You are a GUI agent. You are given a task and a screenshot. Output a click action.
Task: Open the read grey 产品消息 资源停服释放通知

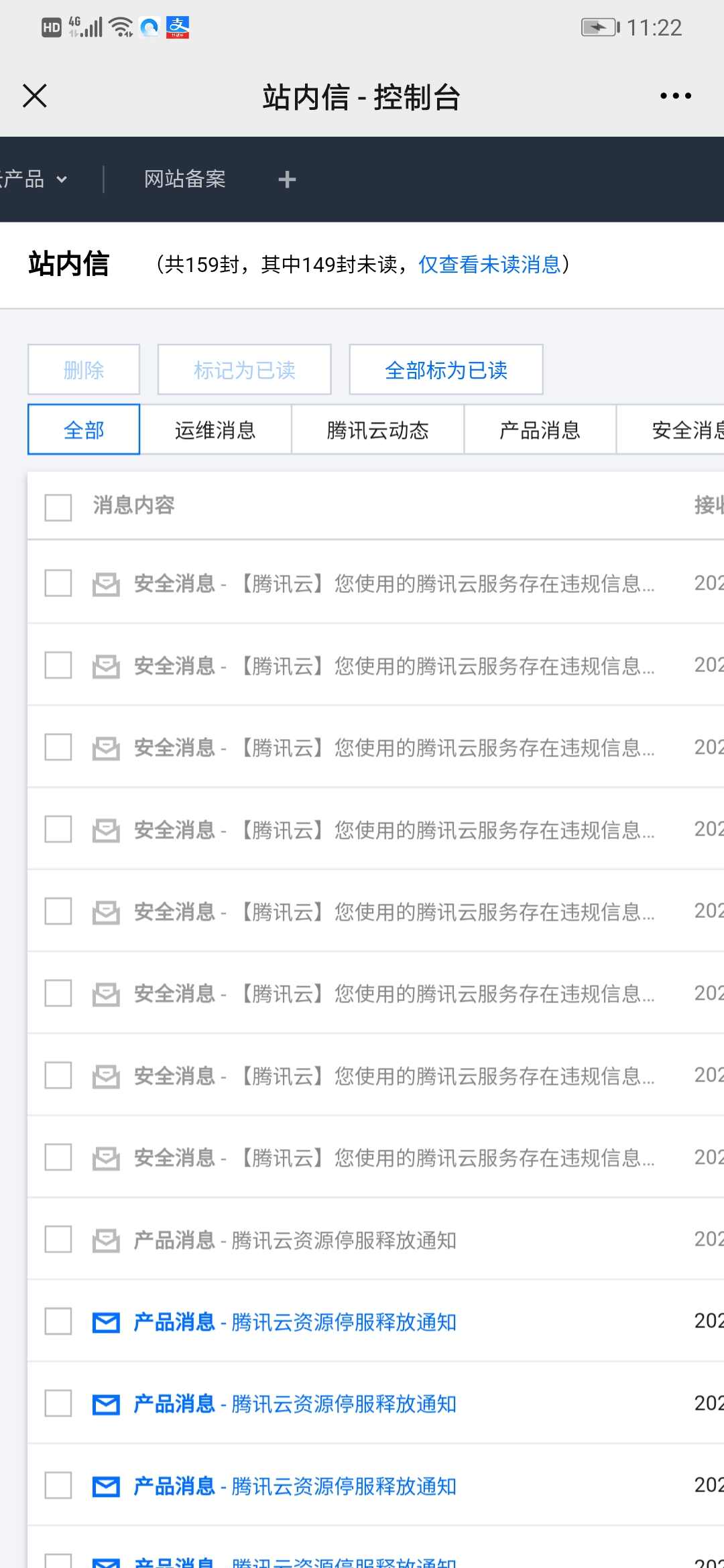point(295,1240)
